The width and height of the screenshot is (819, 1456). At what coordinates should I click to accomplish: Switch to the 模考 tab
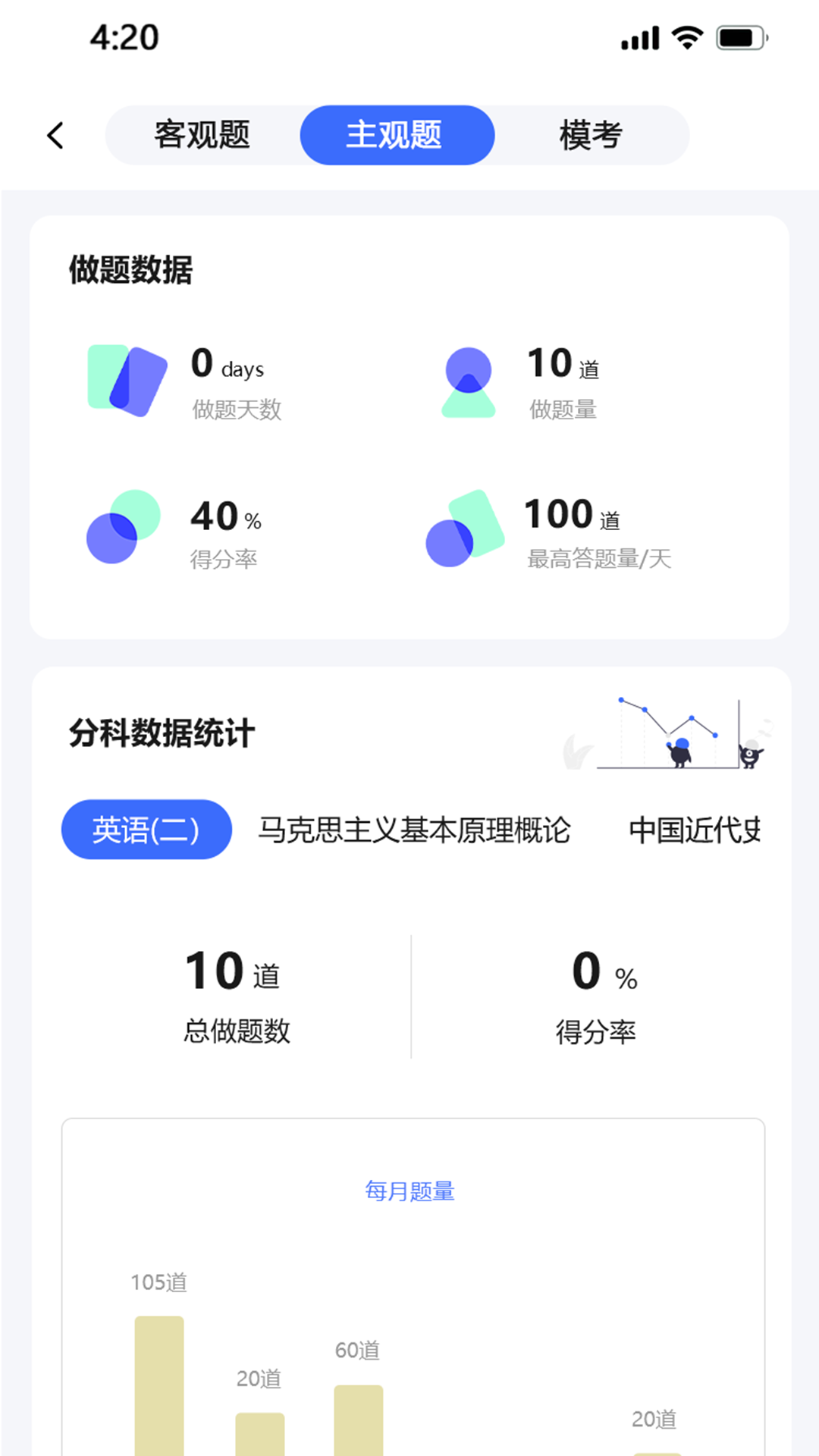[591, 134]
